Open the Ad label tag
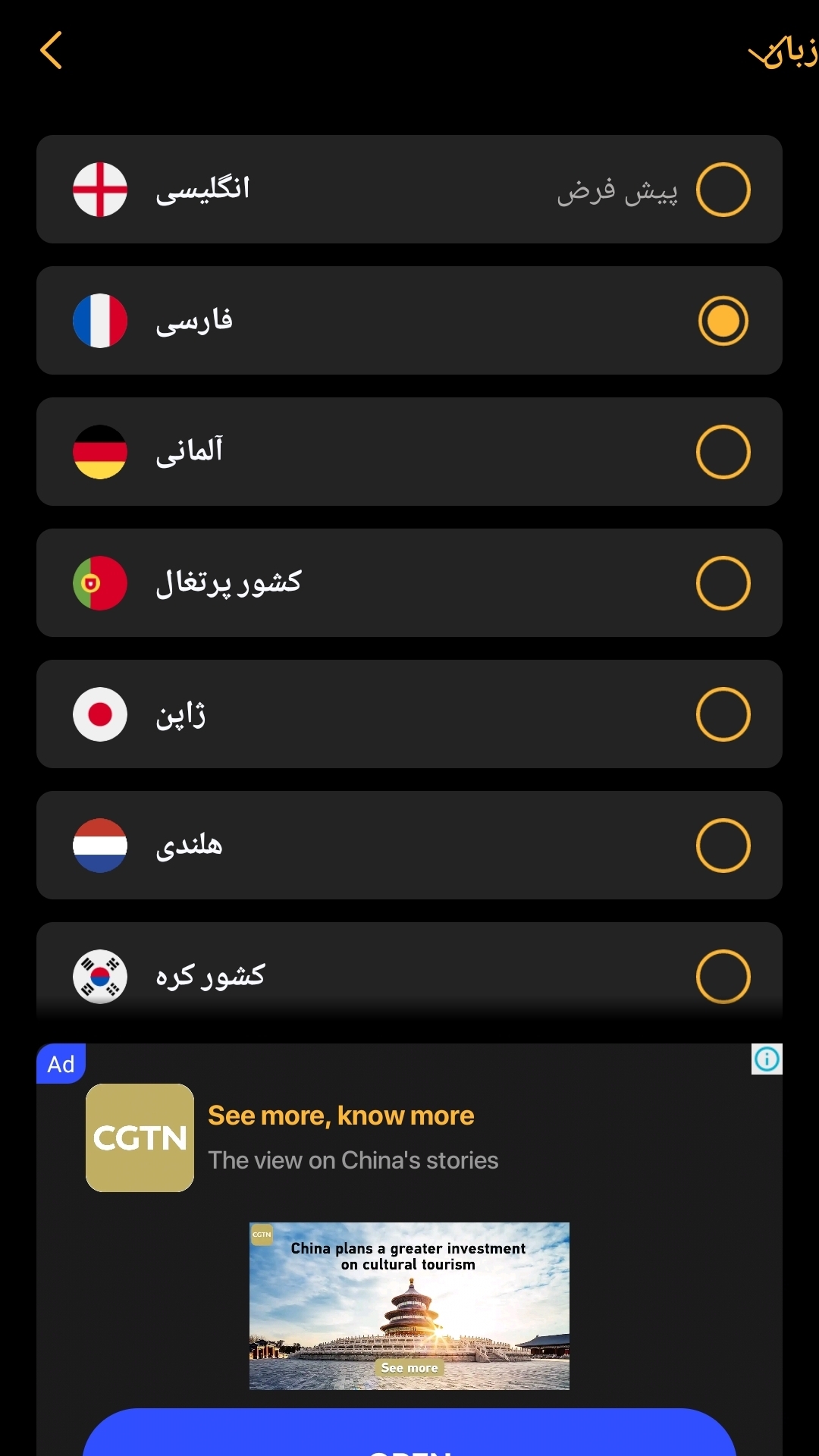Viewport: 819px width, 1456px height. [61, 1063]
